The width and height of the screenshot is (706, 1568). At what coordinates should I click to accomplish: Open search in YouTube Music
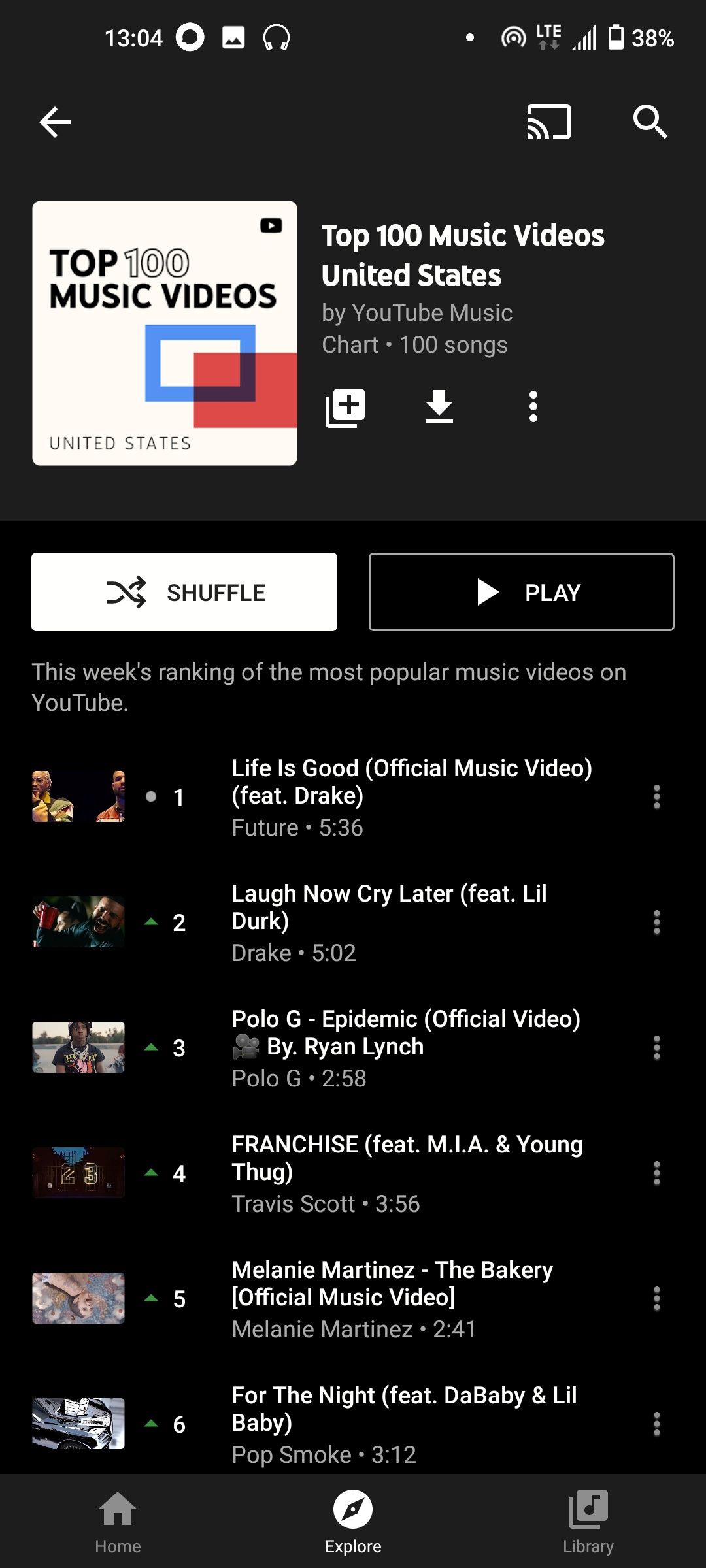click(x=651, y=122)
